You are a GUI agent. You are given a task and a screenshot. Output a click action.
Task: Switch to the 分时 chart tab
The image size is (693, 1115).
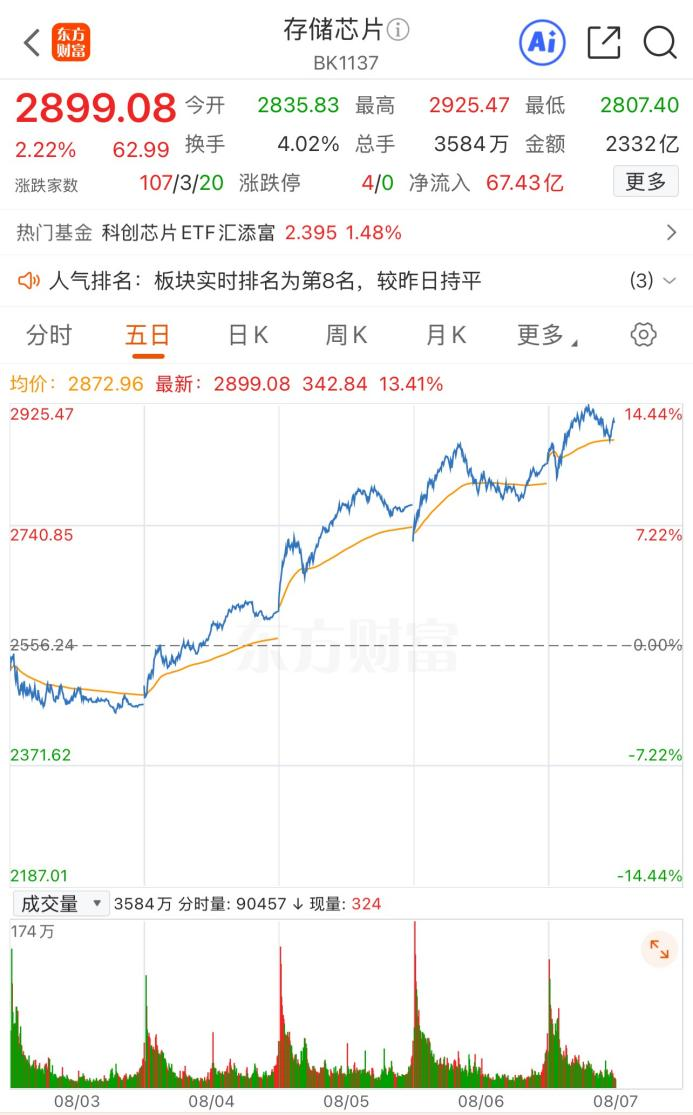coord(49,334)
